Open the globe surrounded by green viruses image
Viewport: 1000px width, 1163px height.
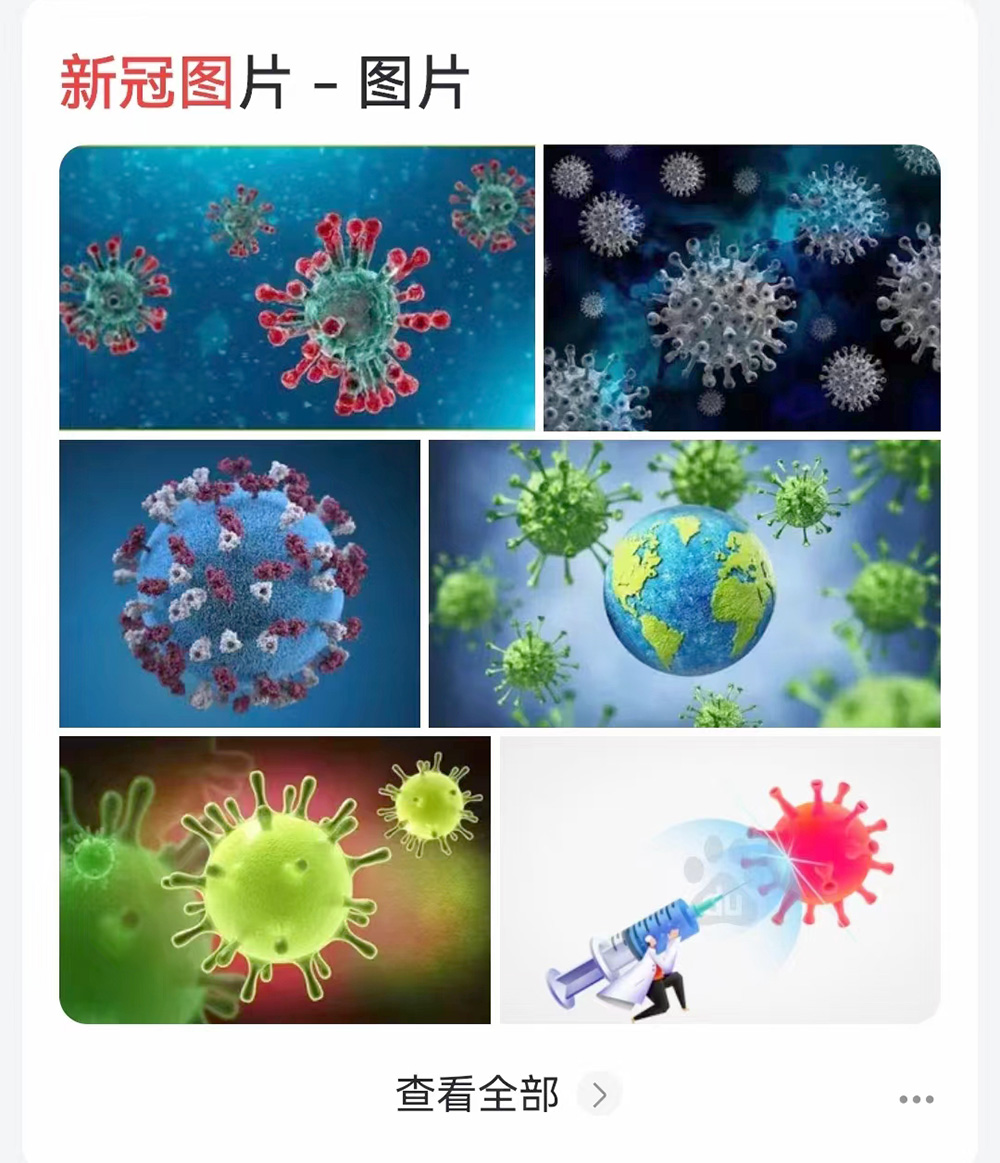684,583
